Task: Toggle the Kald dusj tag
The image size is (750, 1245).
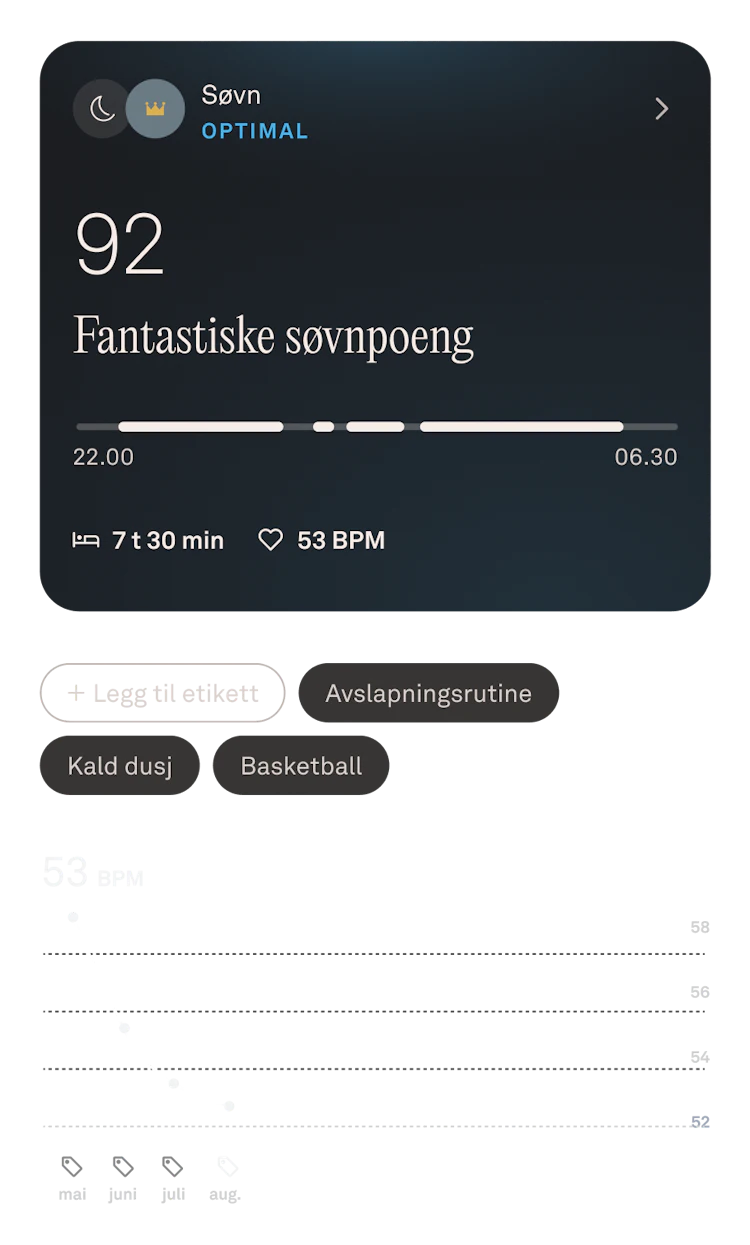Action: [x=119, y=765]
